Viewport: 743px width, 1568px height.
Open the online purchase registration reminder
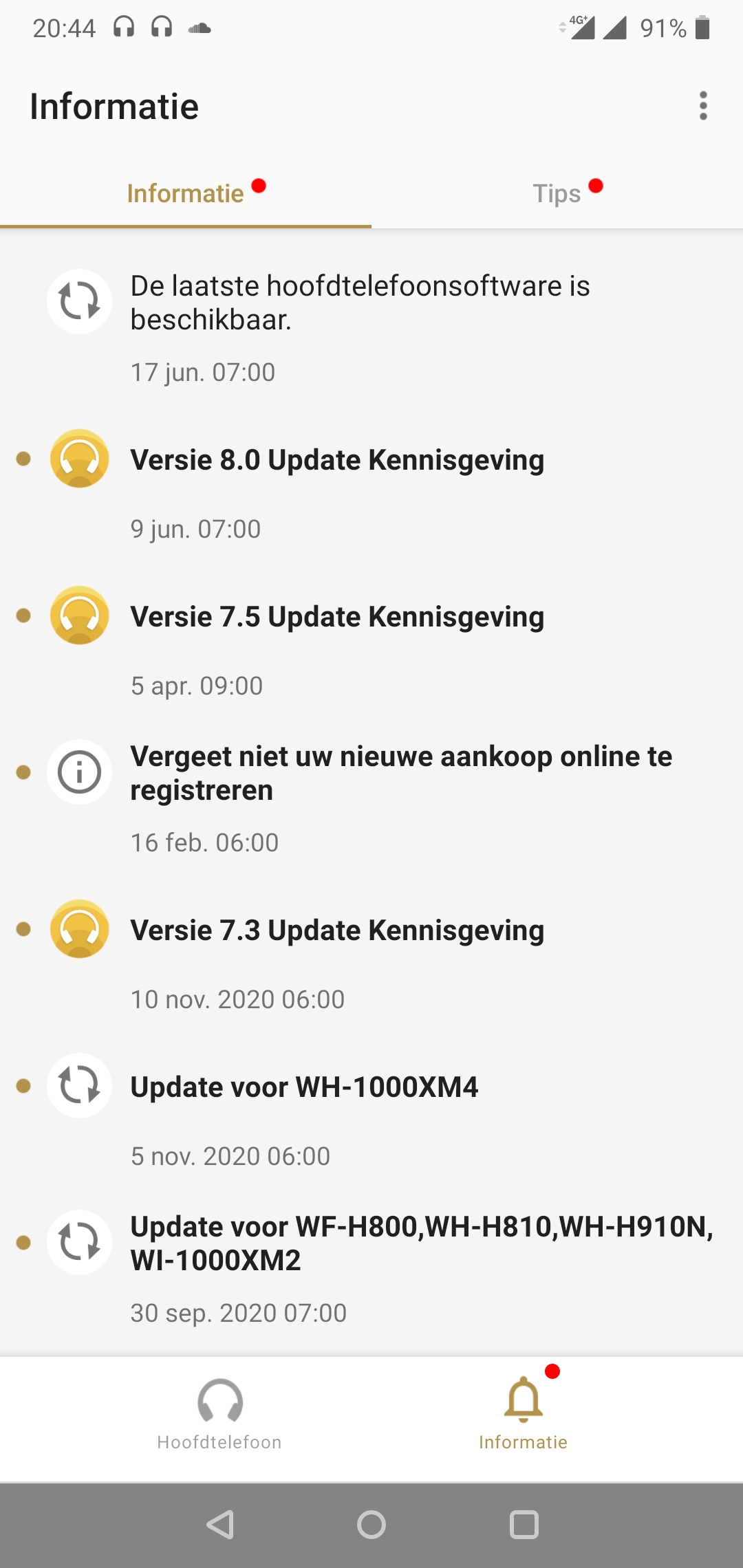pyautogui.click(x=371, y=798)
